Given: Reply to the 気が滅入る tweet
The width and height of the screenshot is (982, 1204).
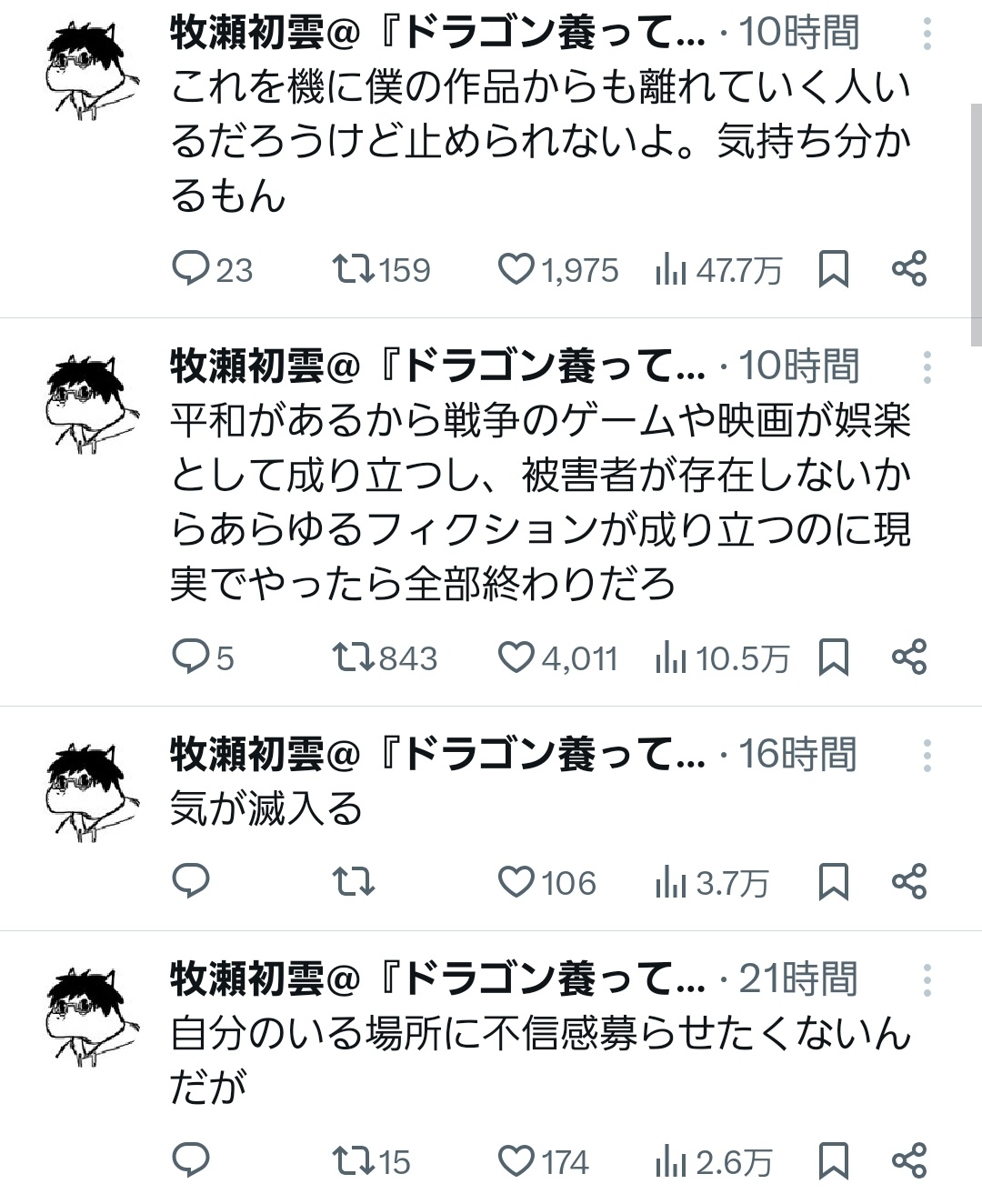Looking at the screenshot, I should [x=191, y=883].
